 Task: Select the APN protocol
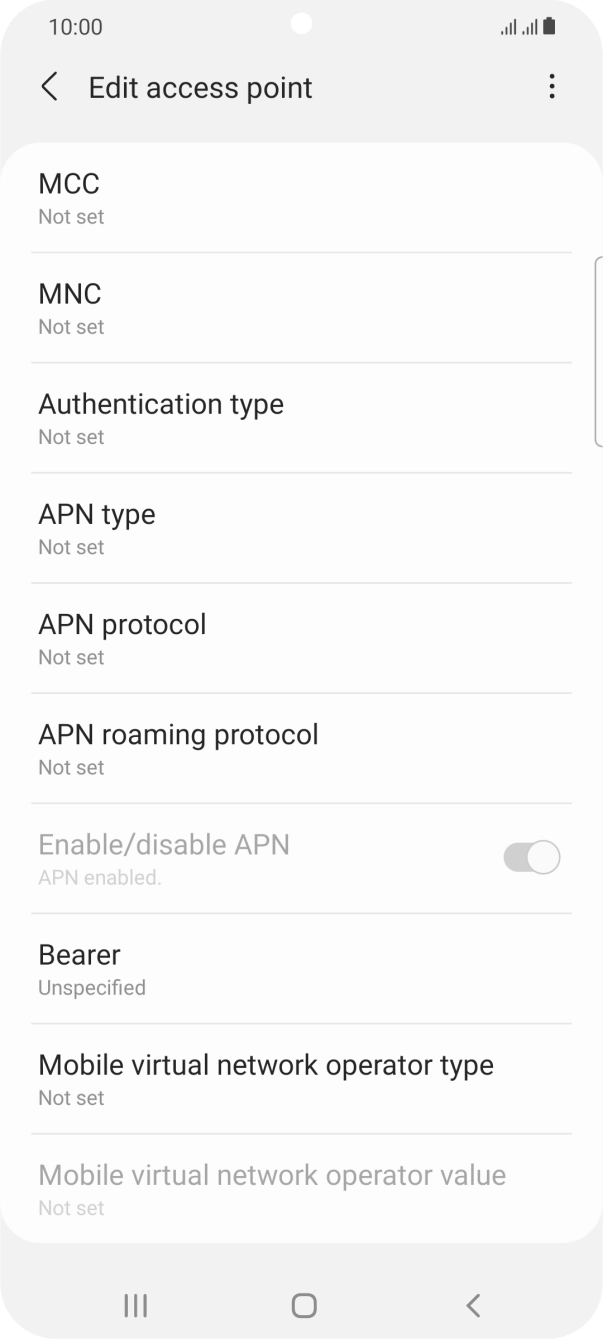tap(300, 638)
